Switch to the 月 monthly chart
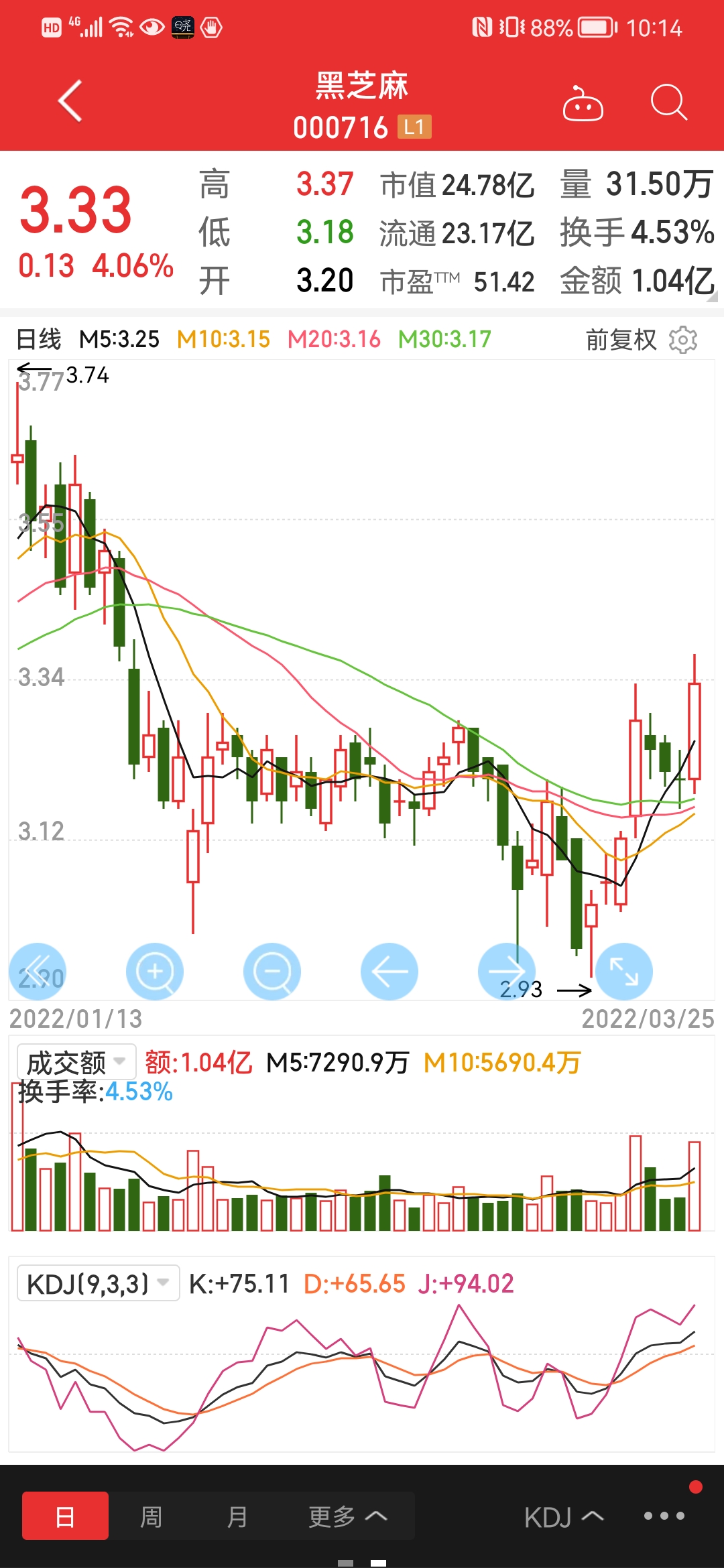This screenshot has width=724, height=1568. point(237,1516)
